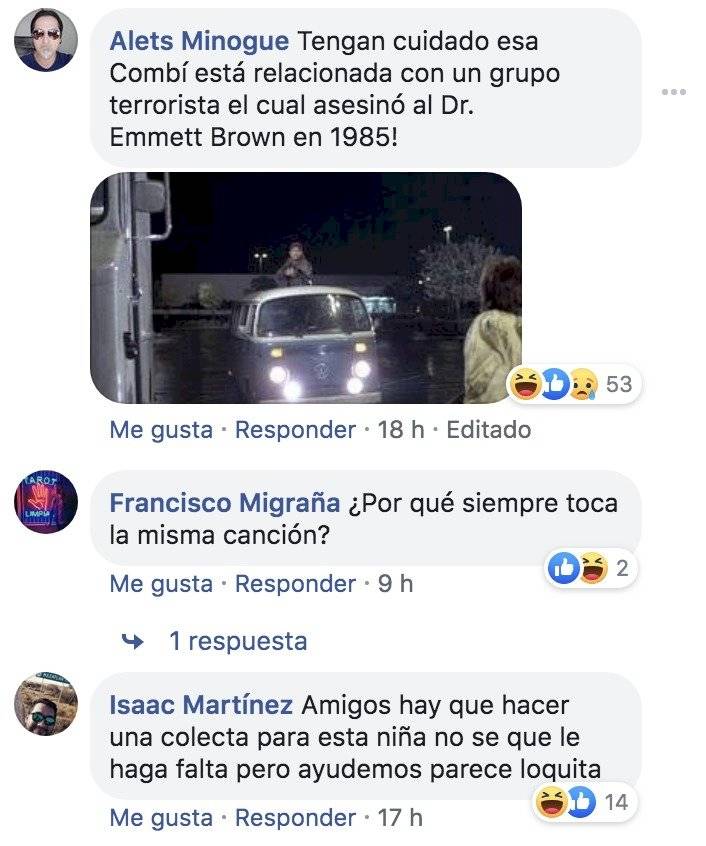Viewport: 706px width, 846px height.
Task: Tap Isaac Martínez's profile picture
Action: point(46,704)
